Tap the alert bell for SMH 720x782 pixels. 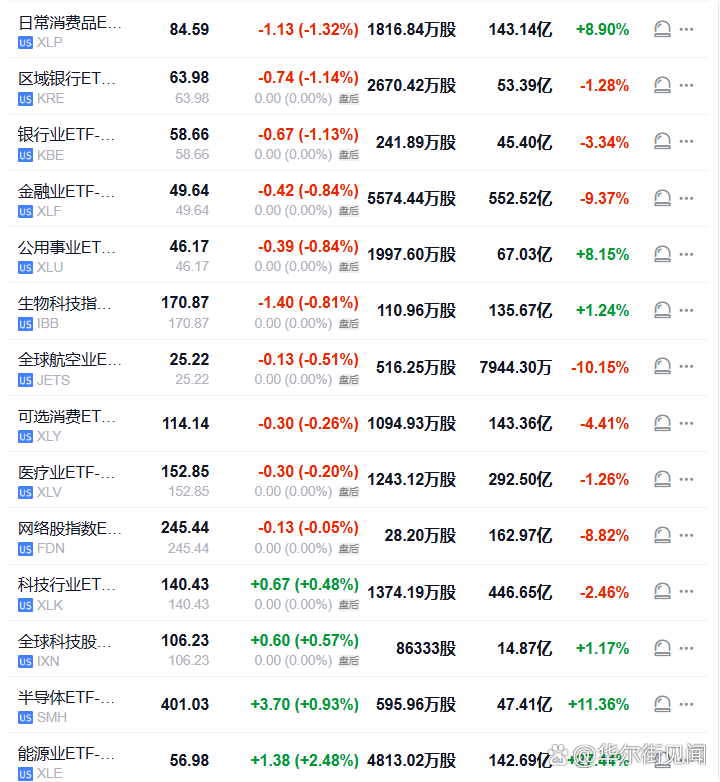662,704
